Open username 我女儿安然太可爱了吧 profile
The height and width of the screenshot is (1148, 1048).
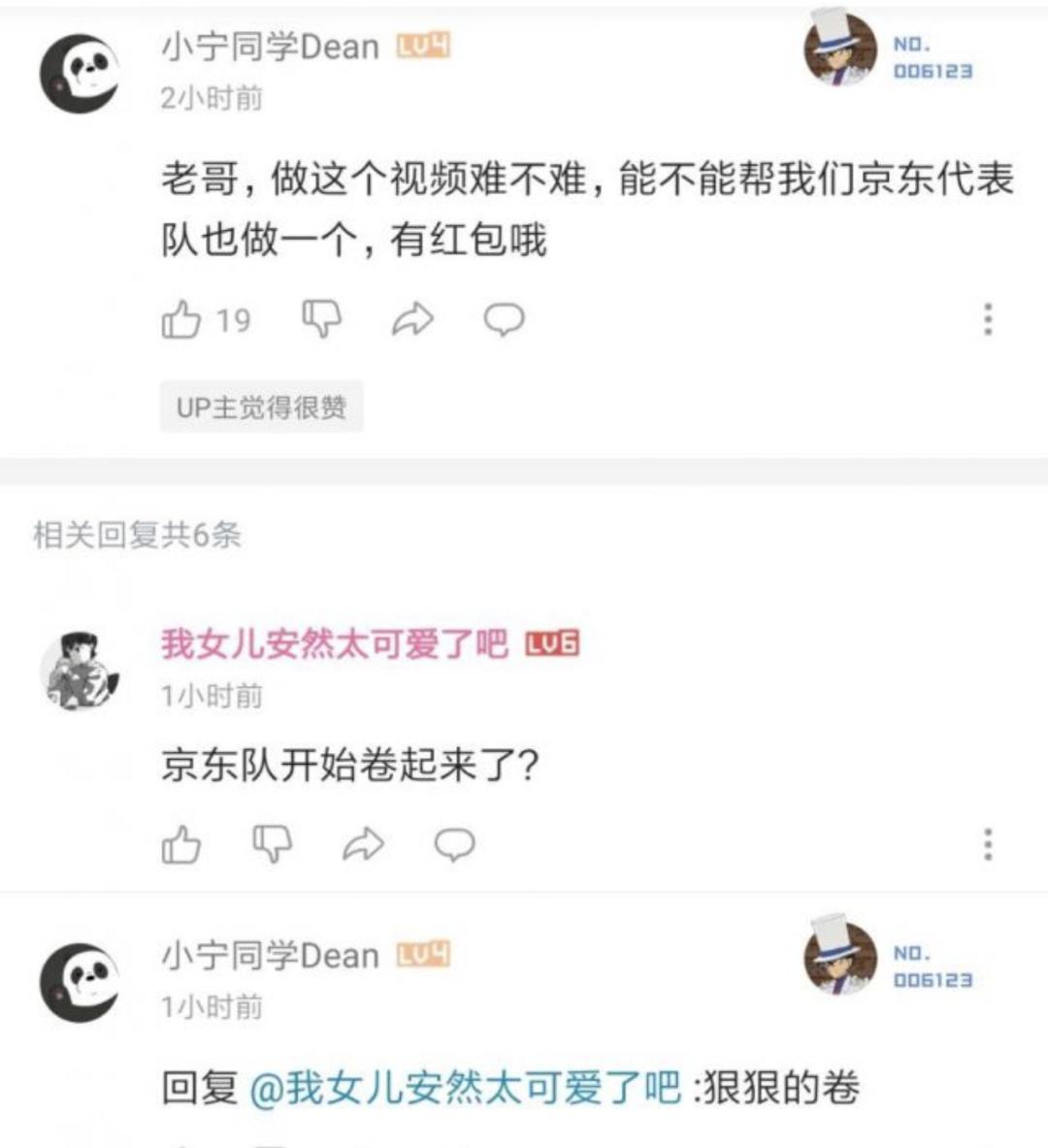[x=334, y=643]
